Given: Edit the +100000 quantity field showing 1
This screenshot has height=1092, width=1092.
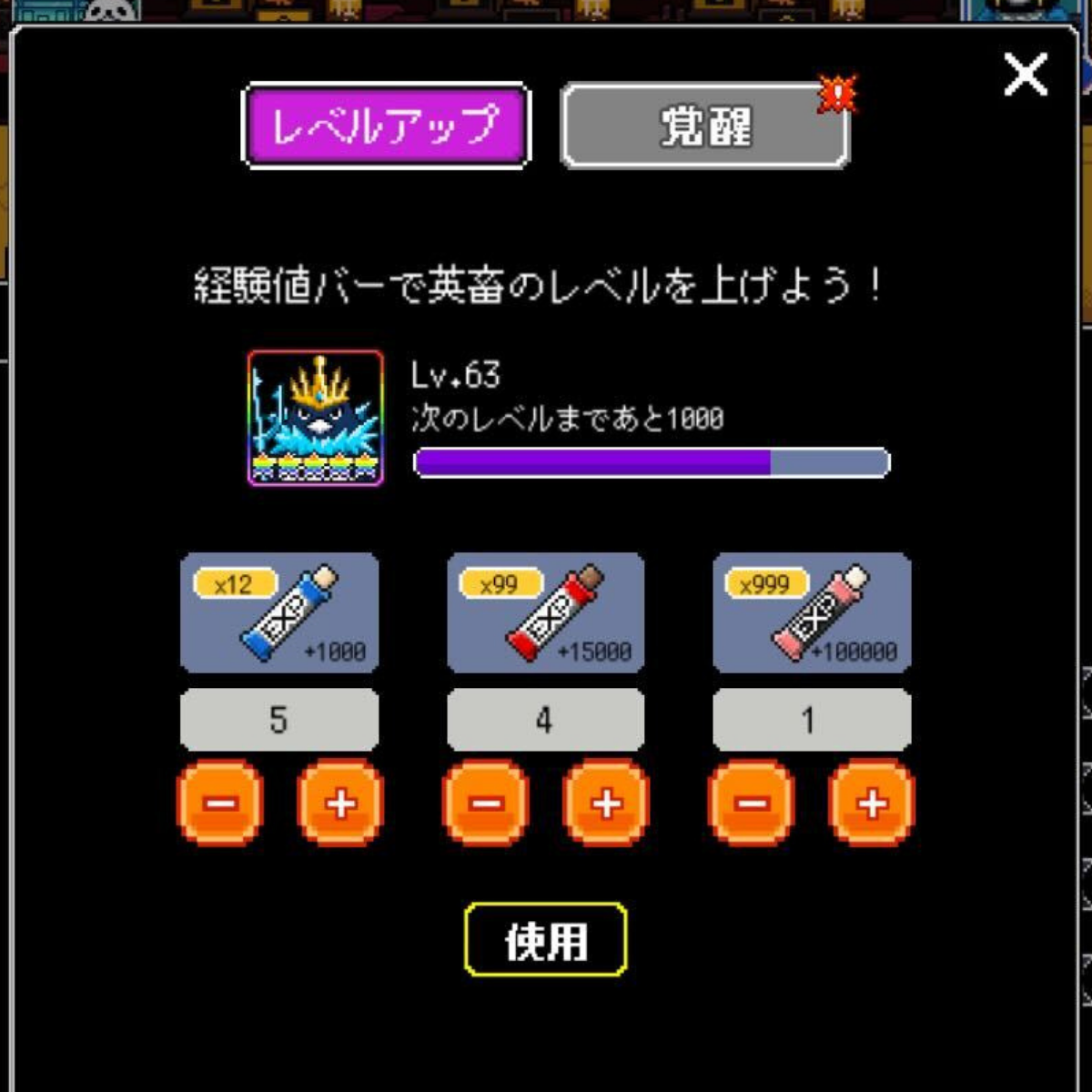Looking at the screenshot, I should [811, 720].
